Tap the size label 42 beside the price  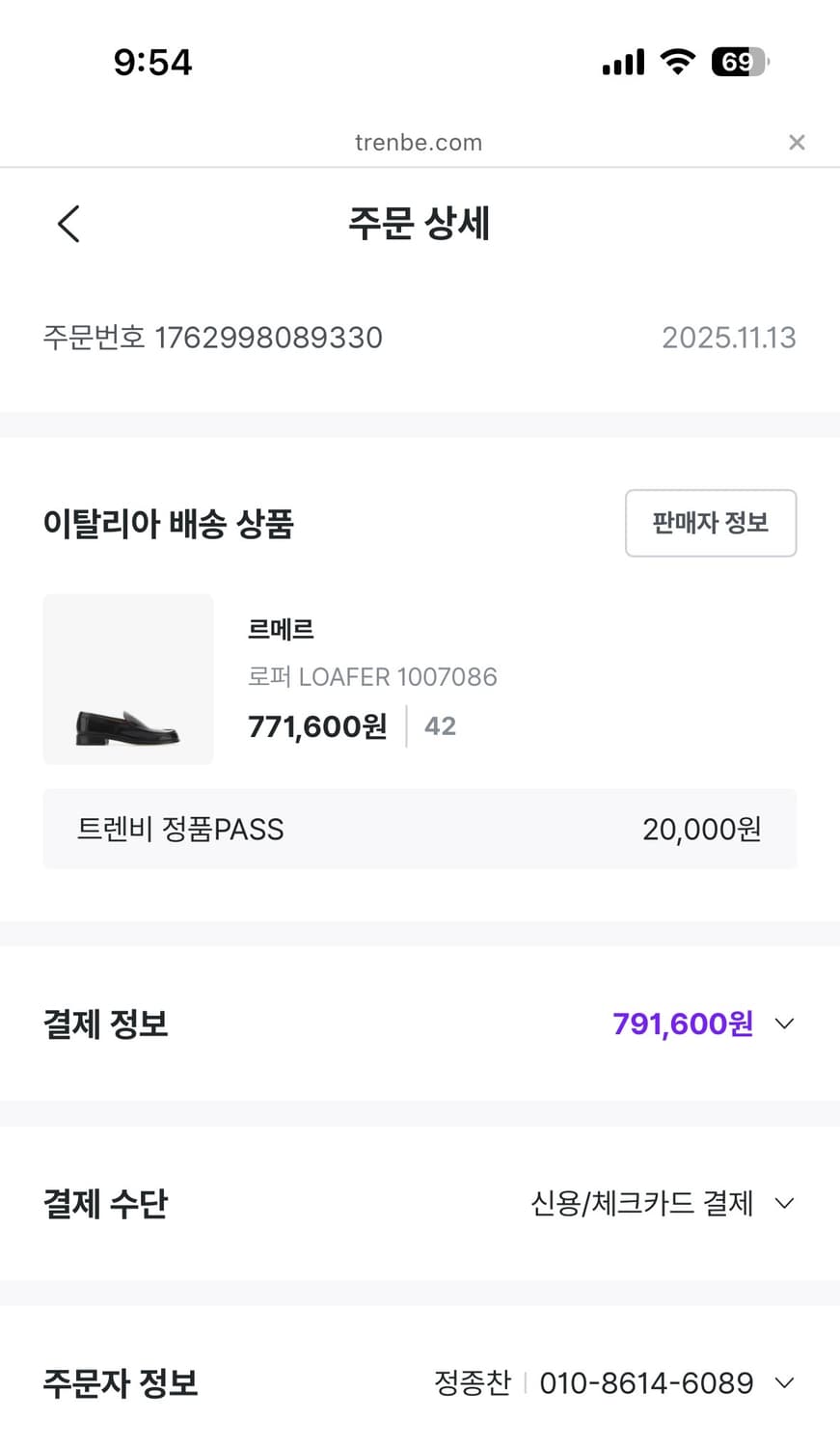[440, 725]
